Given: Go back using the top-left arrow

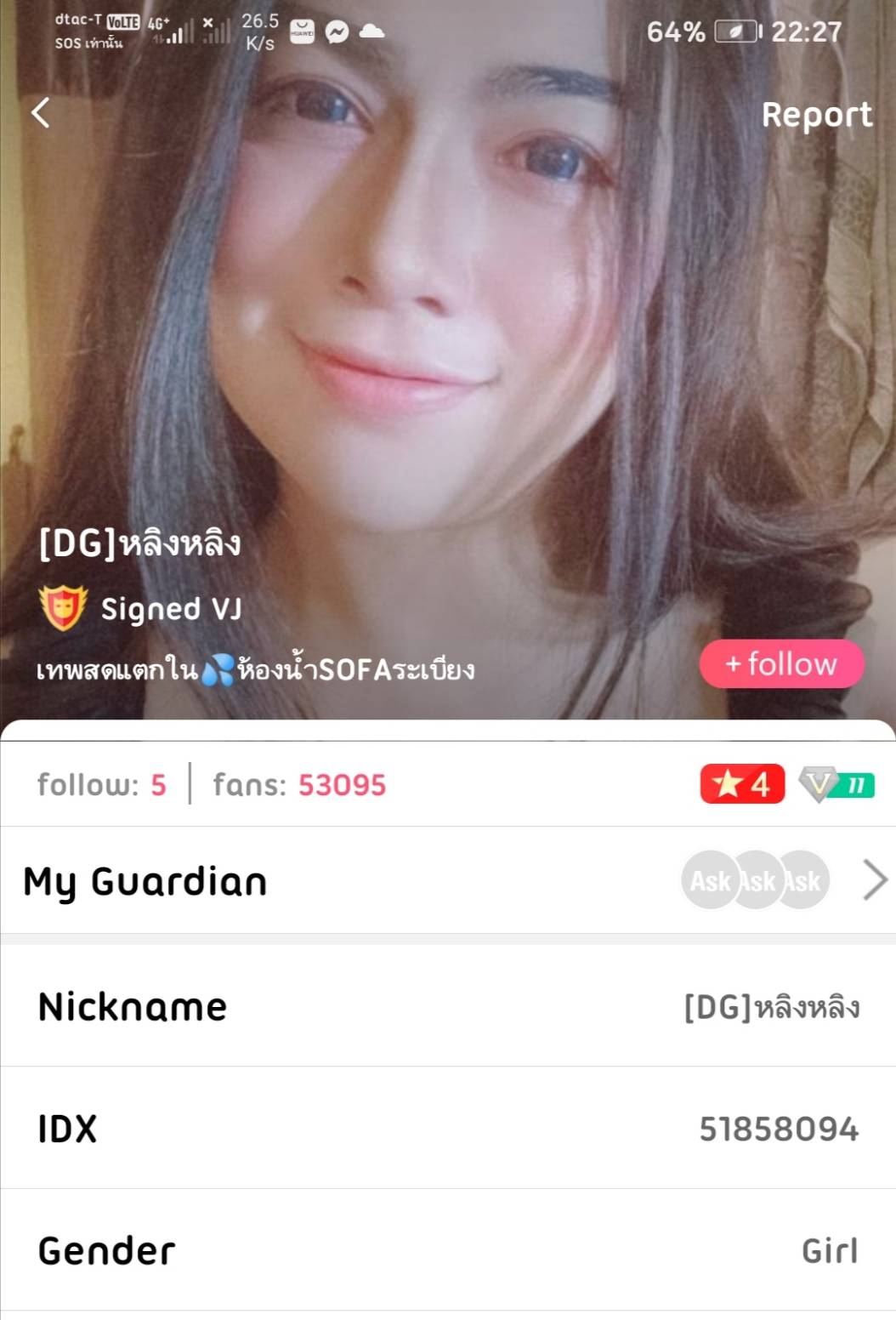Looking at the screenshot, I should point(41,112).
